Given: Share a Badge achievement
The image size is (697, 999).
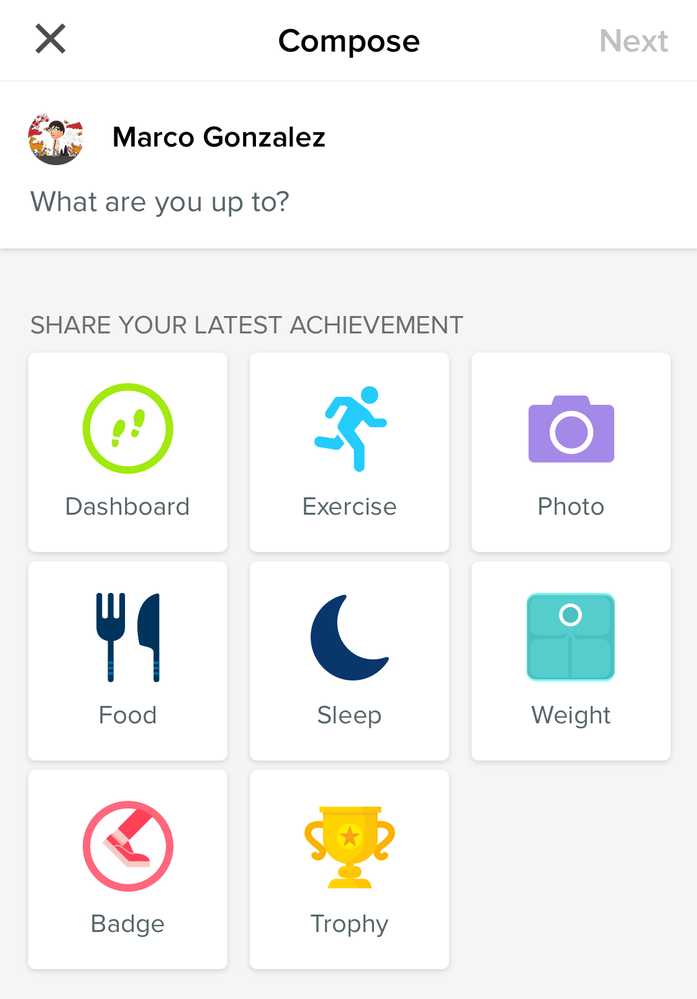Looking at the screenshot, I should [128, 870].
